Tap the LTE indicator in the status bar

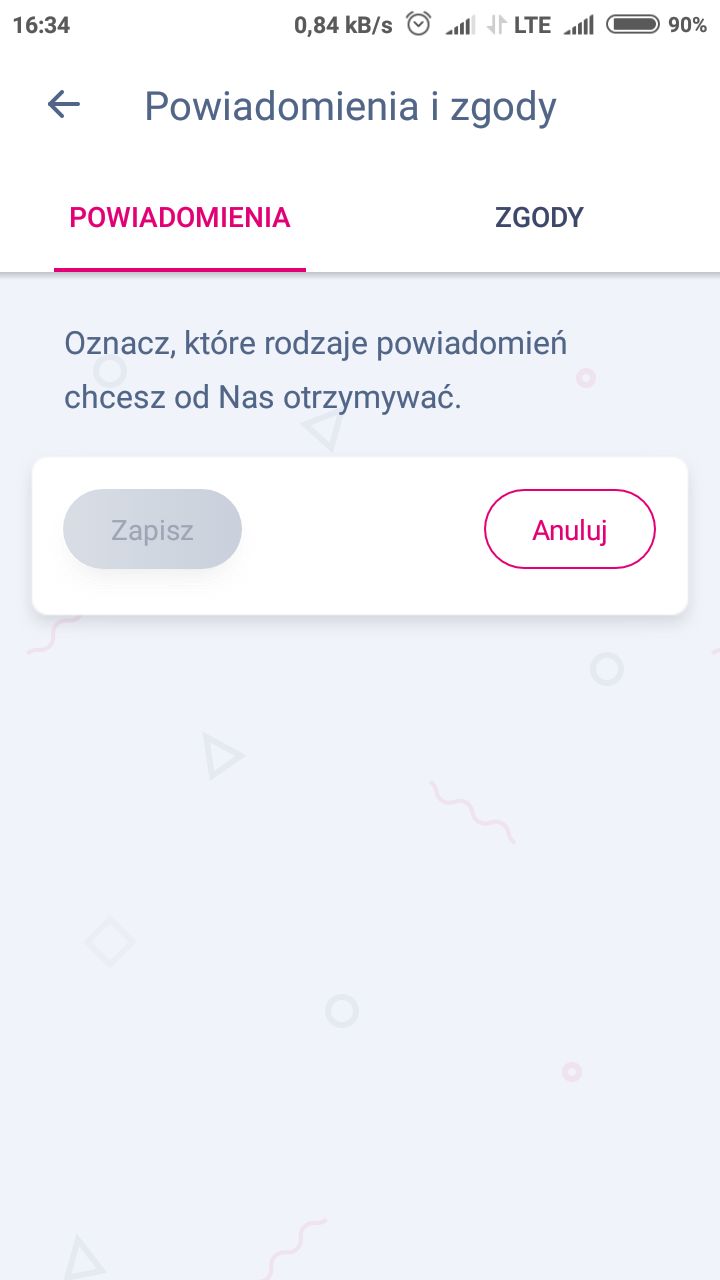click(531, 24)
